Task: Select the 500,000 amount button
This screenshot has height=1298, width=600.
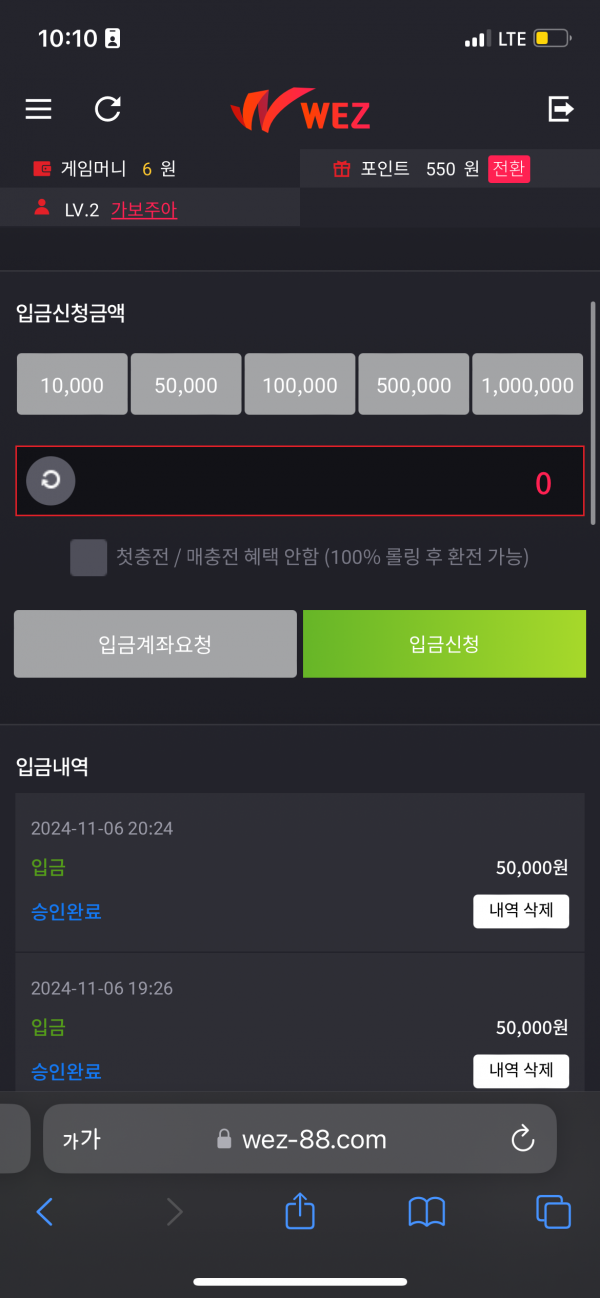Action: 414,385
